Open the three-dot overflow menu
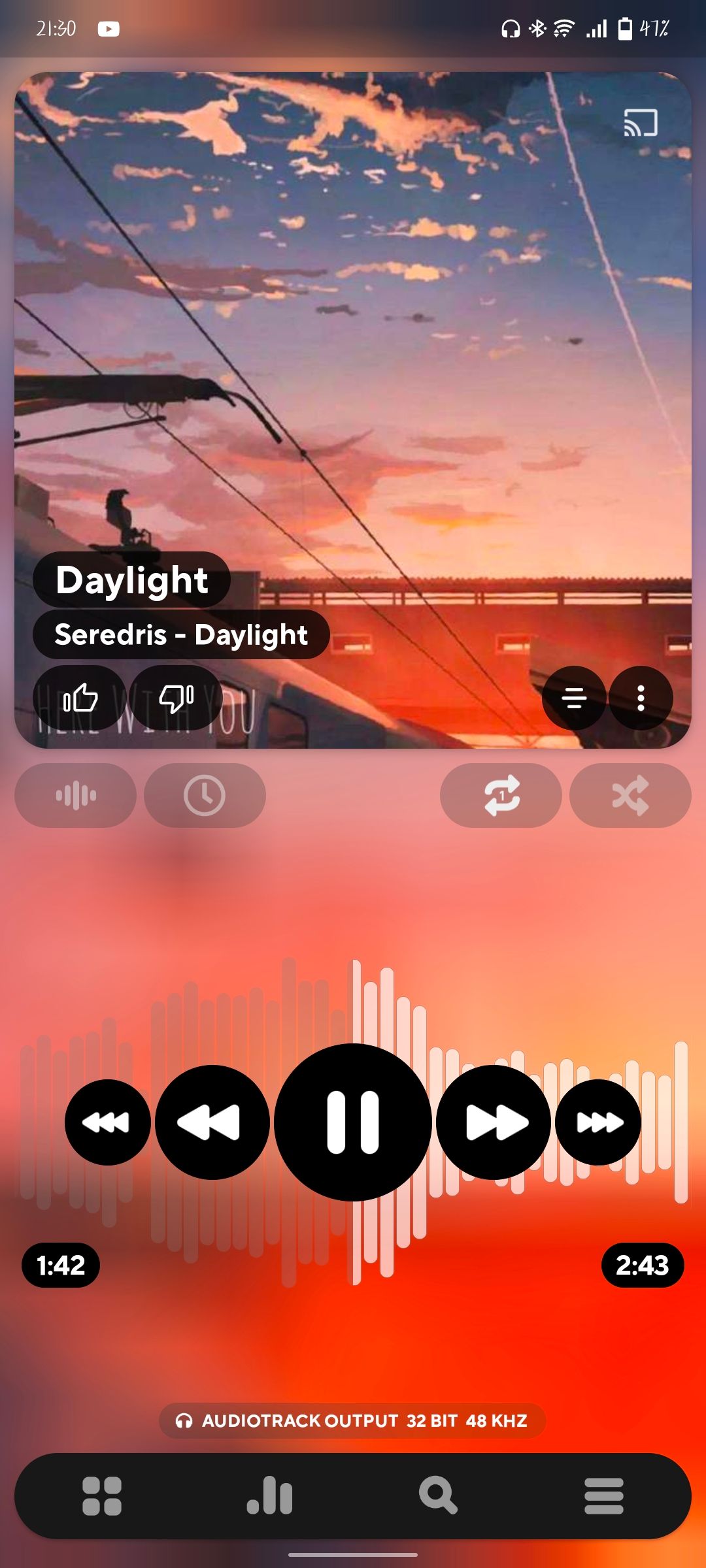The height and width of the screenshot is (1568, 706). (x=641, y=698)
